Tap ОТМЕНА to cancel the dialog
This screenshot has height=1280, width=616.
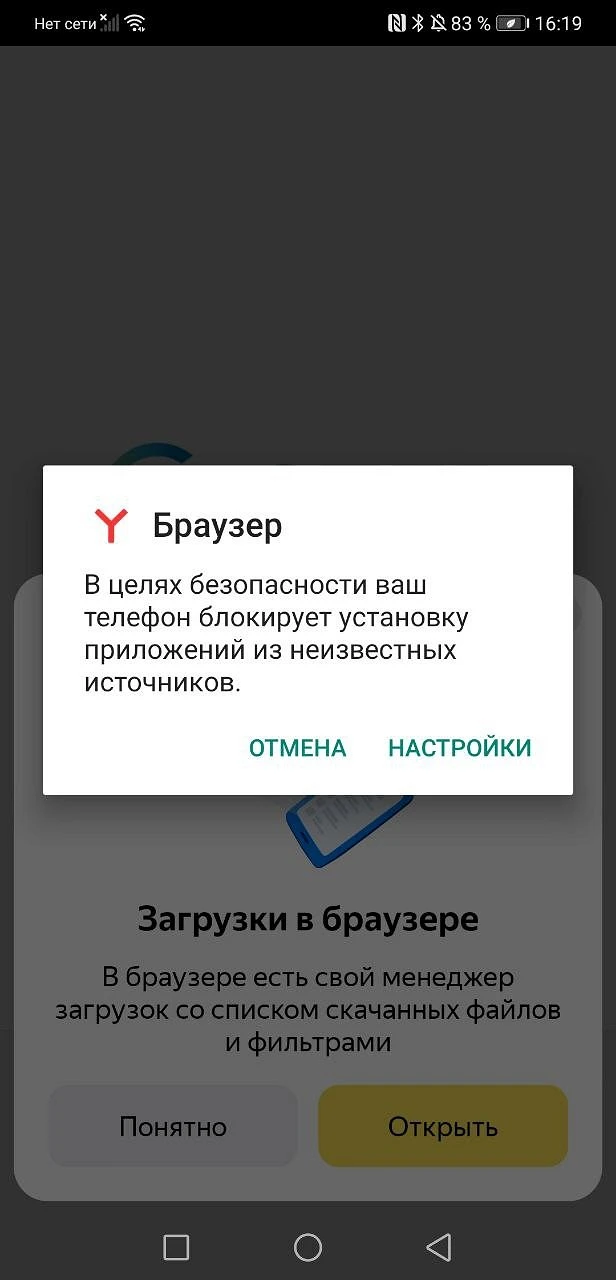coord(297,748)
